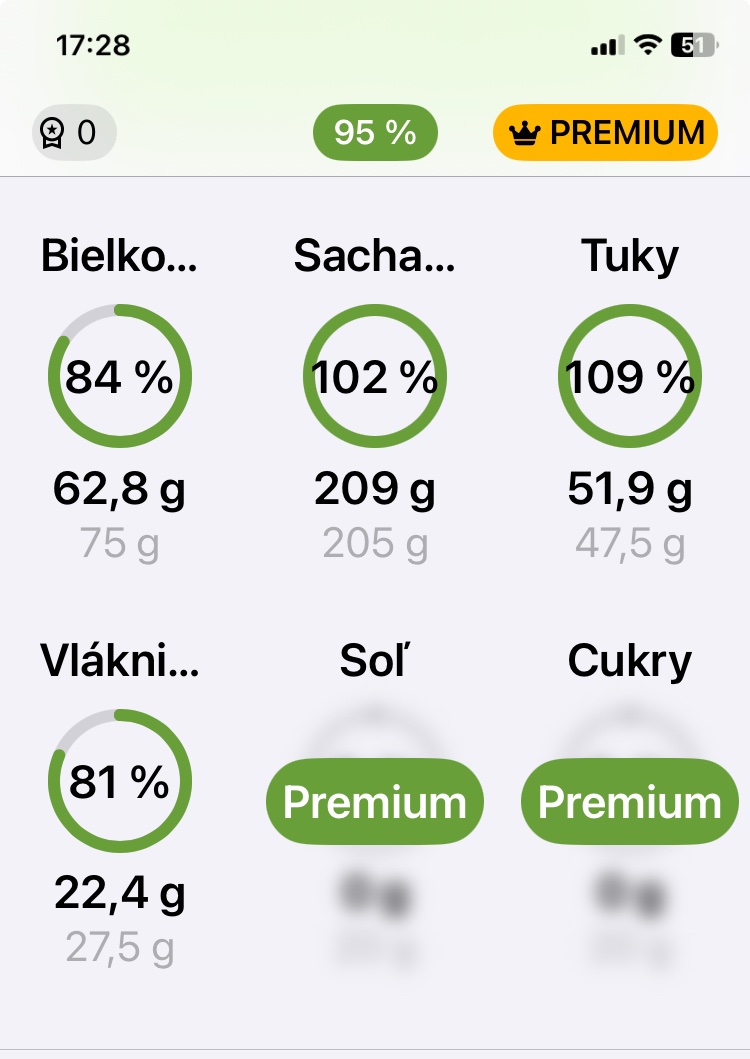Unlock Cukry with the Premium button

[x=630, y=802]
